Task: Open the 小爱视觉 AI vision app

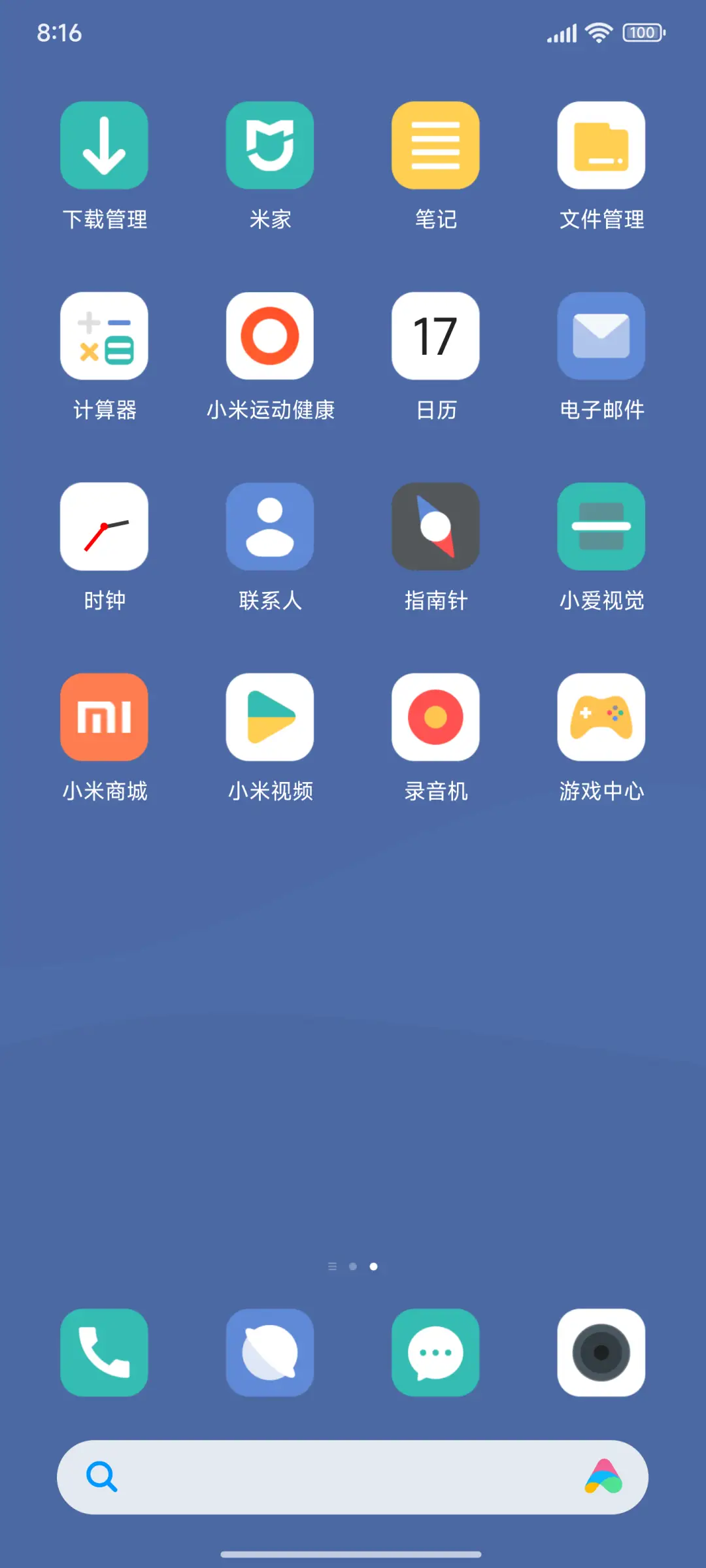Action: (x=601, y=526)
